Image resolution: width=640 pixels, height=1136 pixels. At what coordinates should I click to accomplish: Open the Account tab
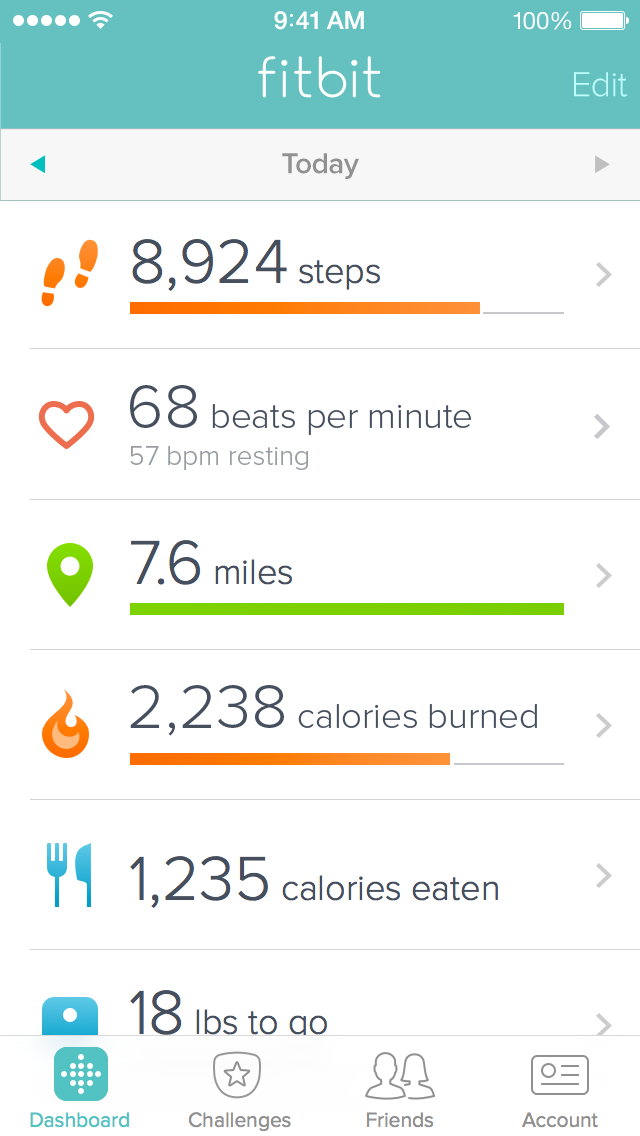(560, 1088)
